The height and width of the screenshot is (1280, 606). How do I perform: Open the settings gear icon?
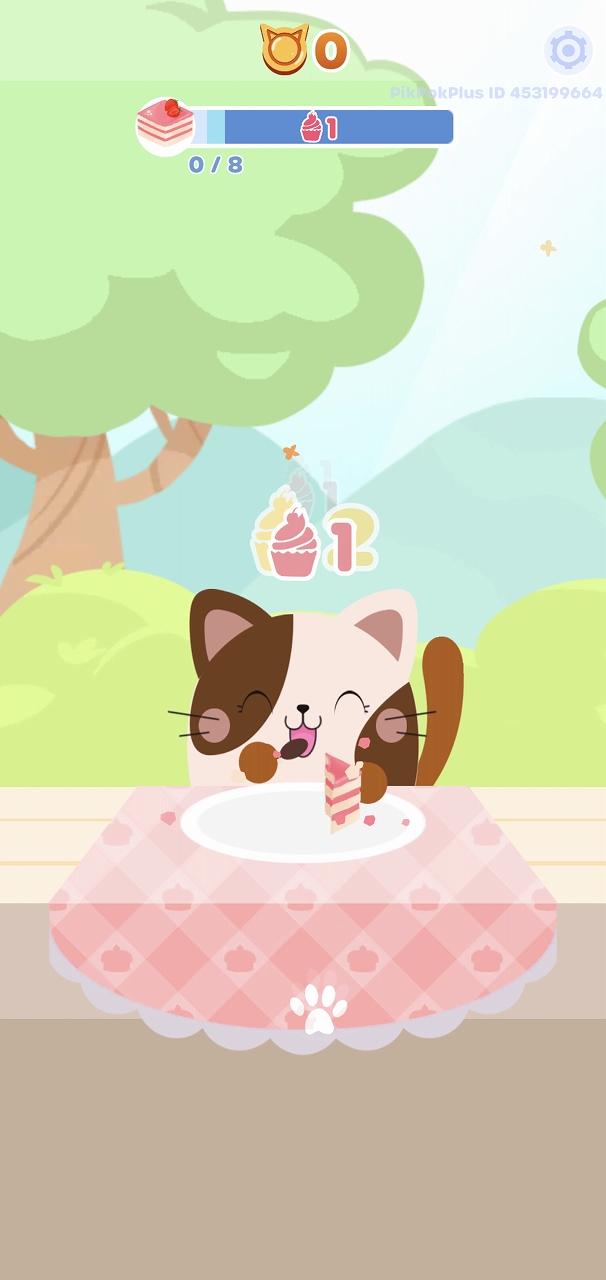pos(568,50)
